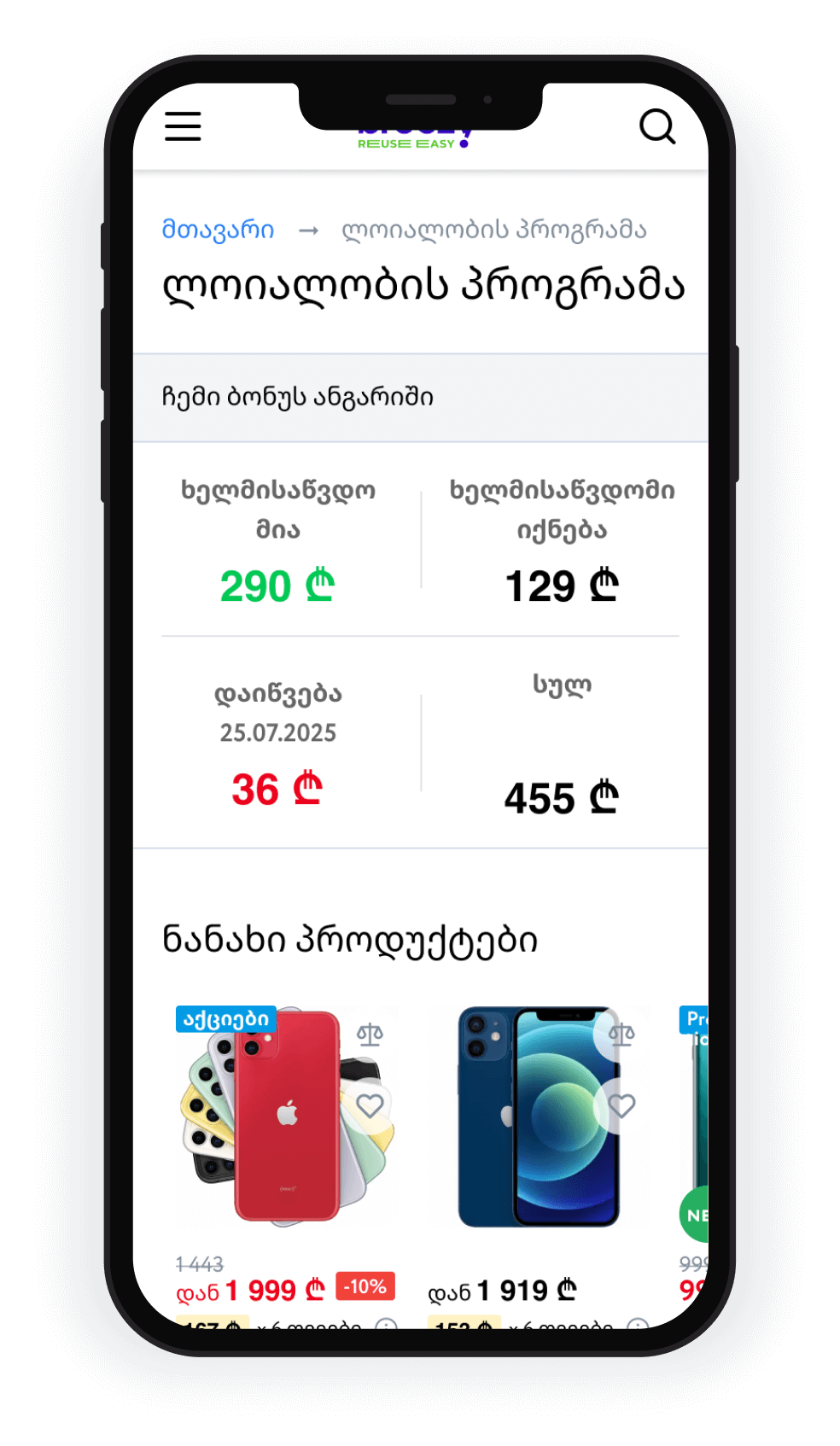Viewport: 840px width, 1446px height.
Task: Favorite the red iPhone with the heart
Action: pos(370,1106)
